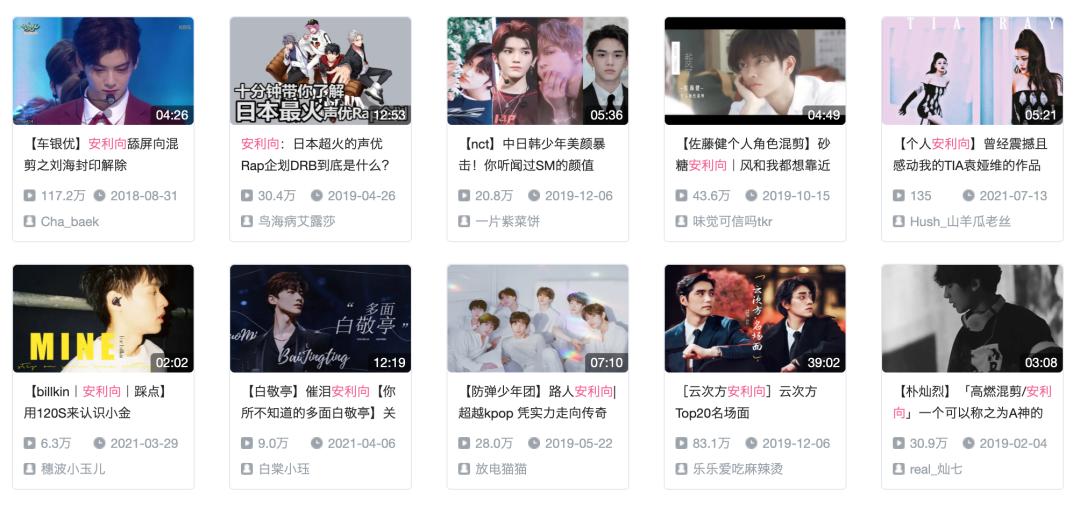The height and width of the screenshot is (506, 1080).
Task: Visit uploader 乐乐爱吃麻辣烫's profile
Action: coord(738,468)
